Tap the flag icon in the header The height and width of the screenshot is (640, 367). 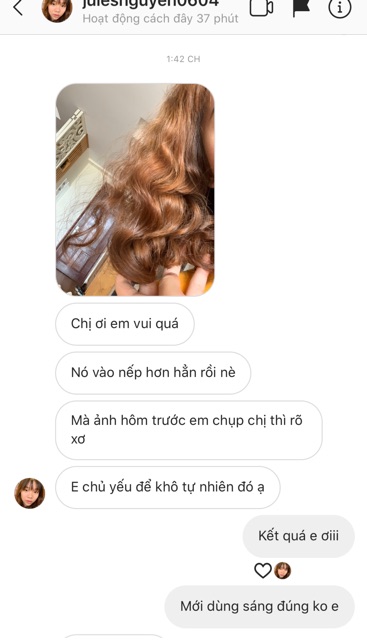click(x=301, y=7)
